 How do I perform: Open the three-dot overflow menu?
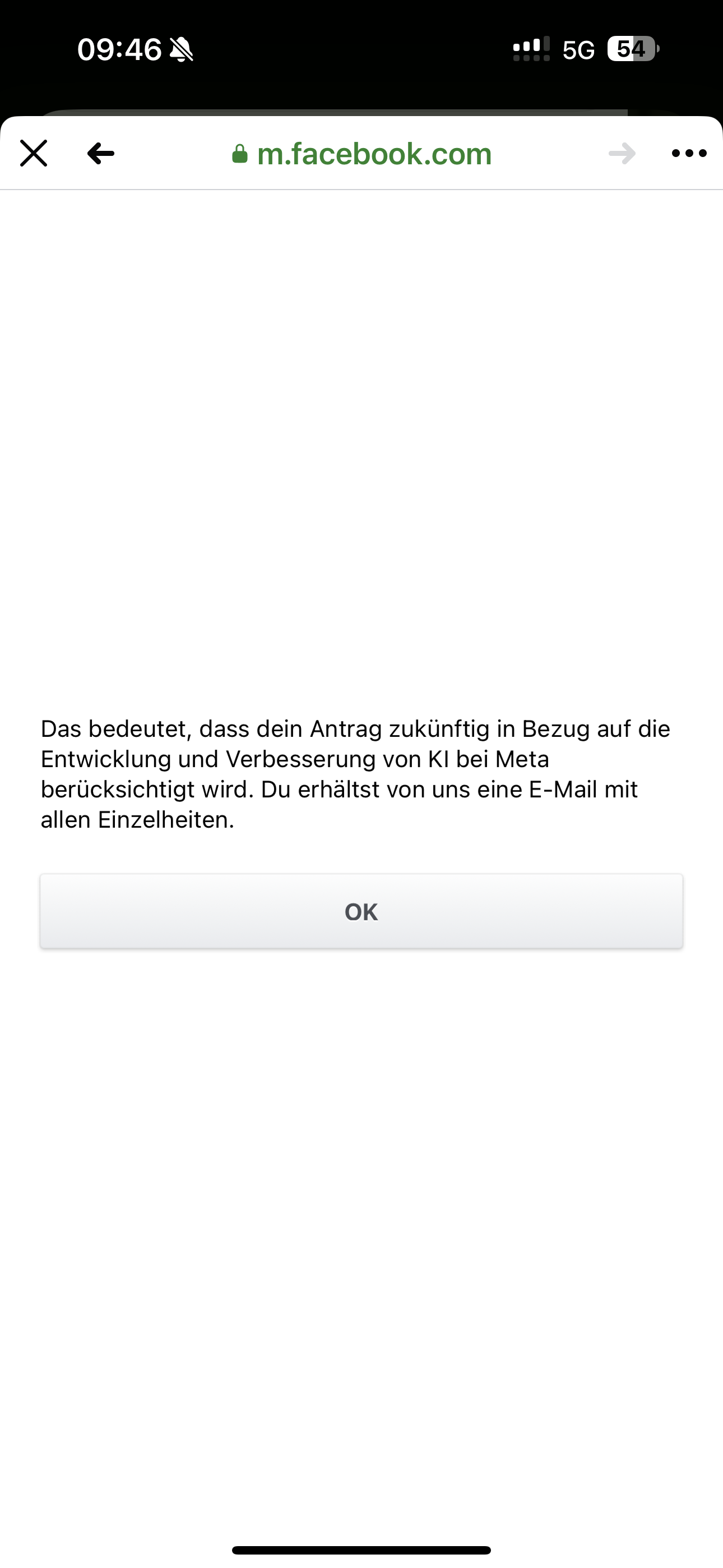click(x=689, y=154)
